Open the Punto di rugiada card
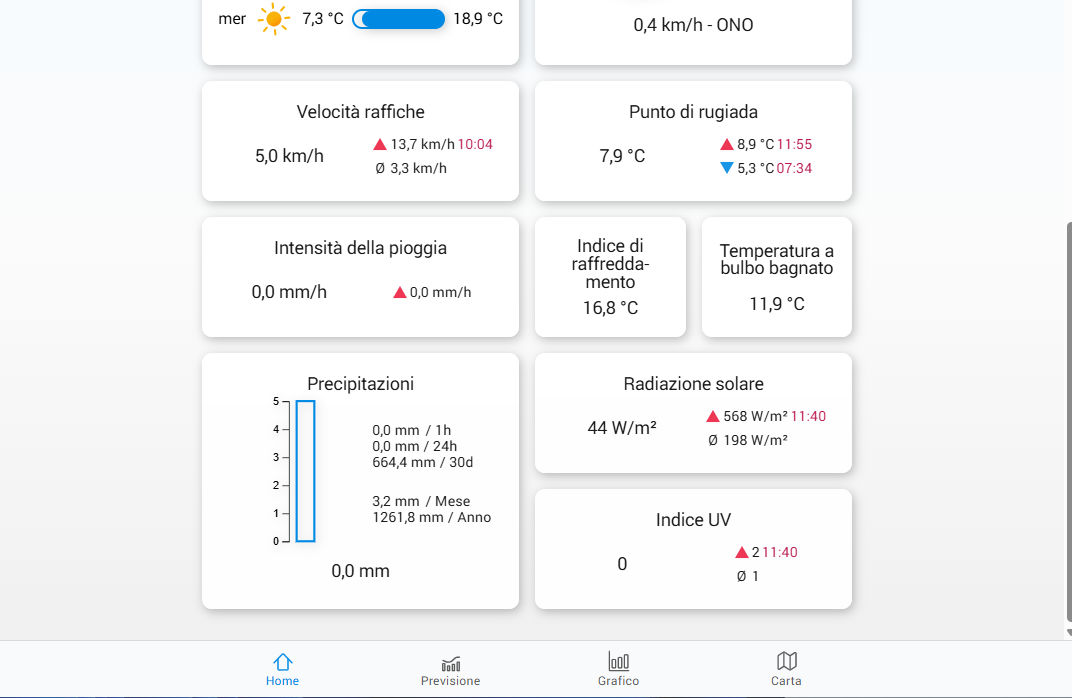The height and width of the screenshot is (698, 1072). (x=693, y=141)
